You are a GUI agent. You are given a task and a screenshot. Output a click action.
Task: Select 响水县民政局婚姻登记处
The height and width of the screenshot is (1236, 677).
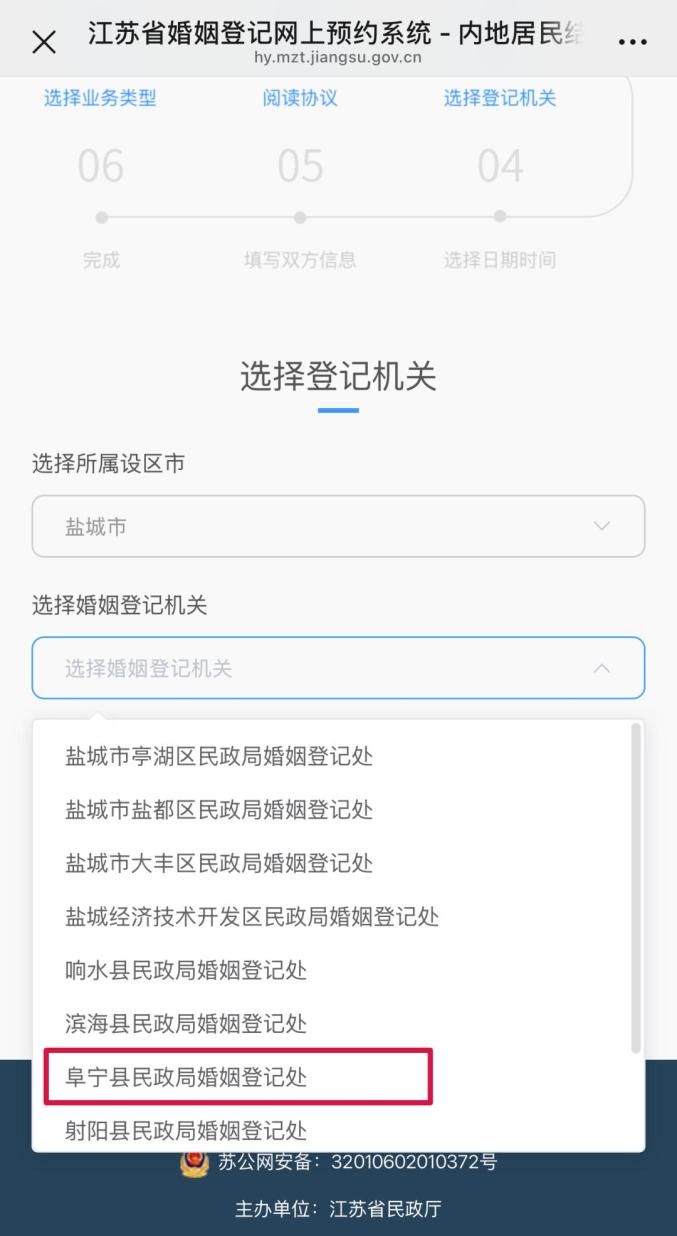click(x=186, y=970)
